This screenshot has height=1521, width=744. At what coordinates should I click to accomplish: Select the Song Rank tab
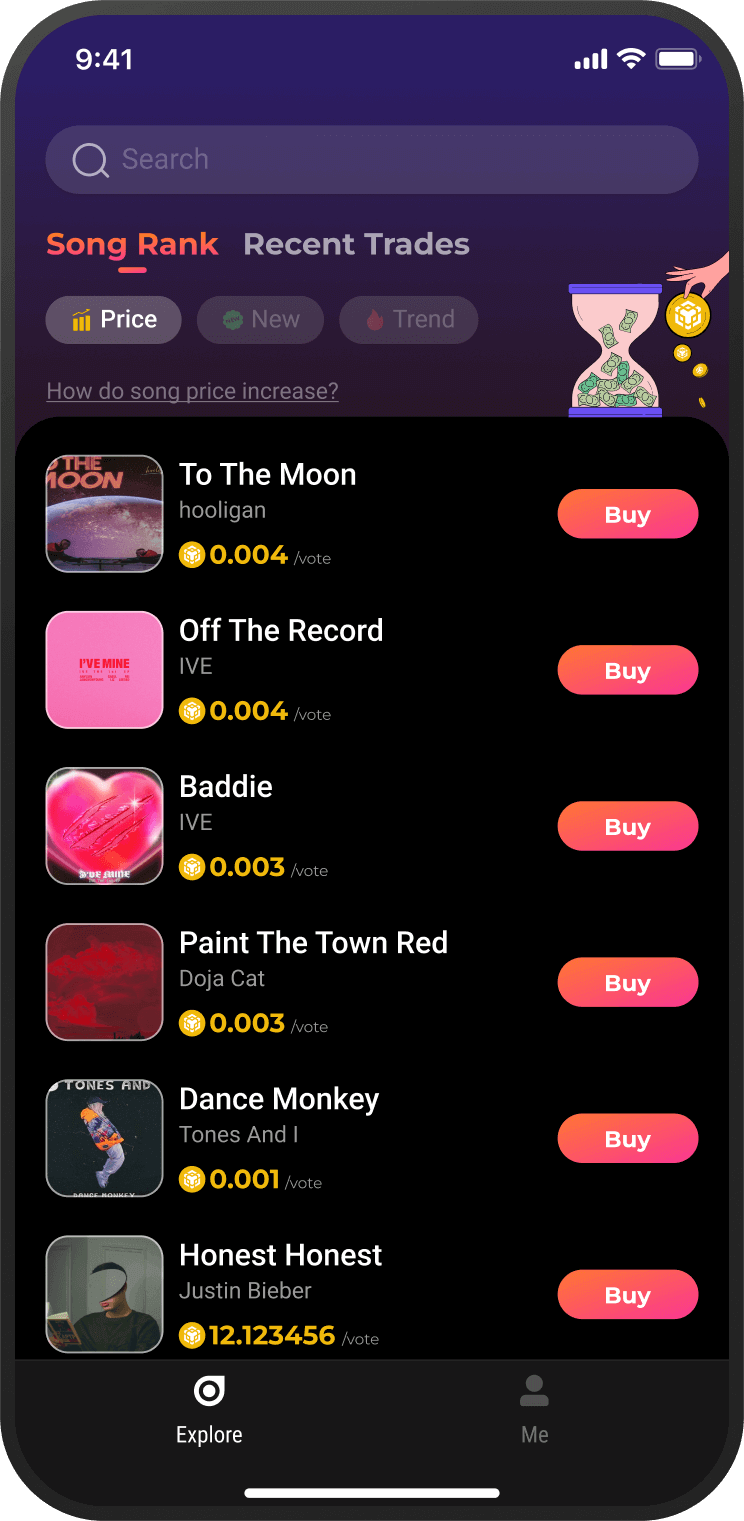(x=132, y=245)
